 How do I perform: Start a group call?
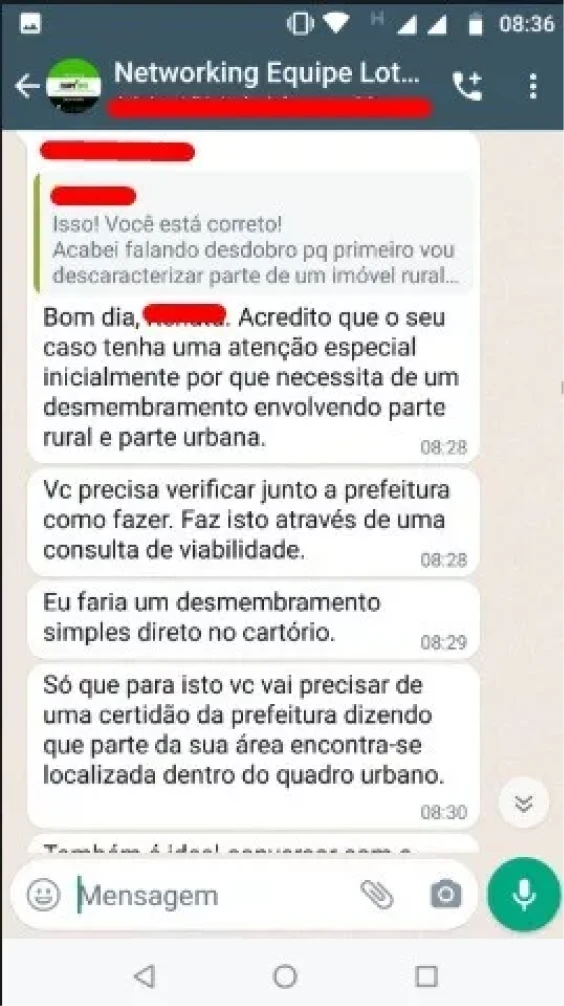click(x=467, y=86)
